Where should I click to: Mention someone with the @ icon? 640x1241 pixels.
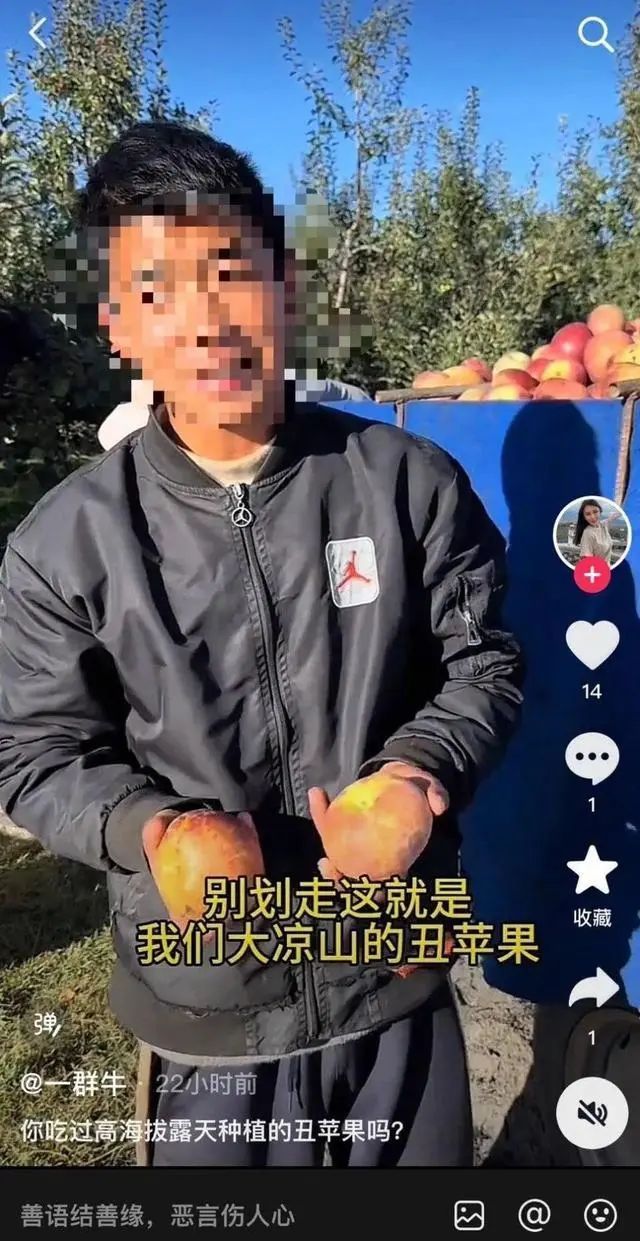point(535,1215)
